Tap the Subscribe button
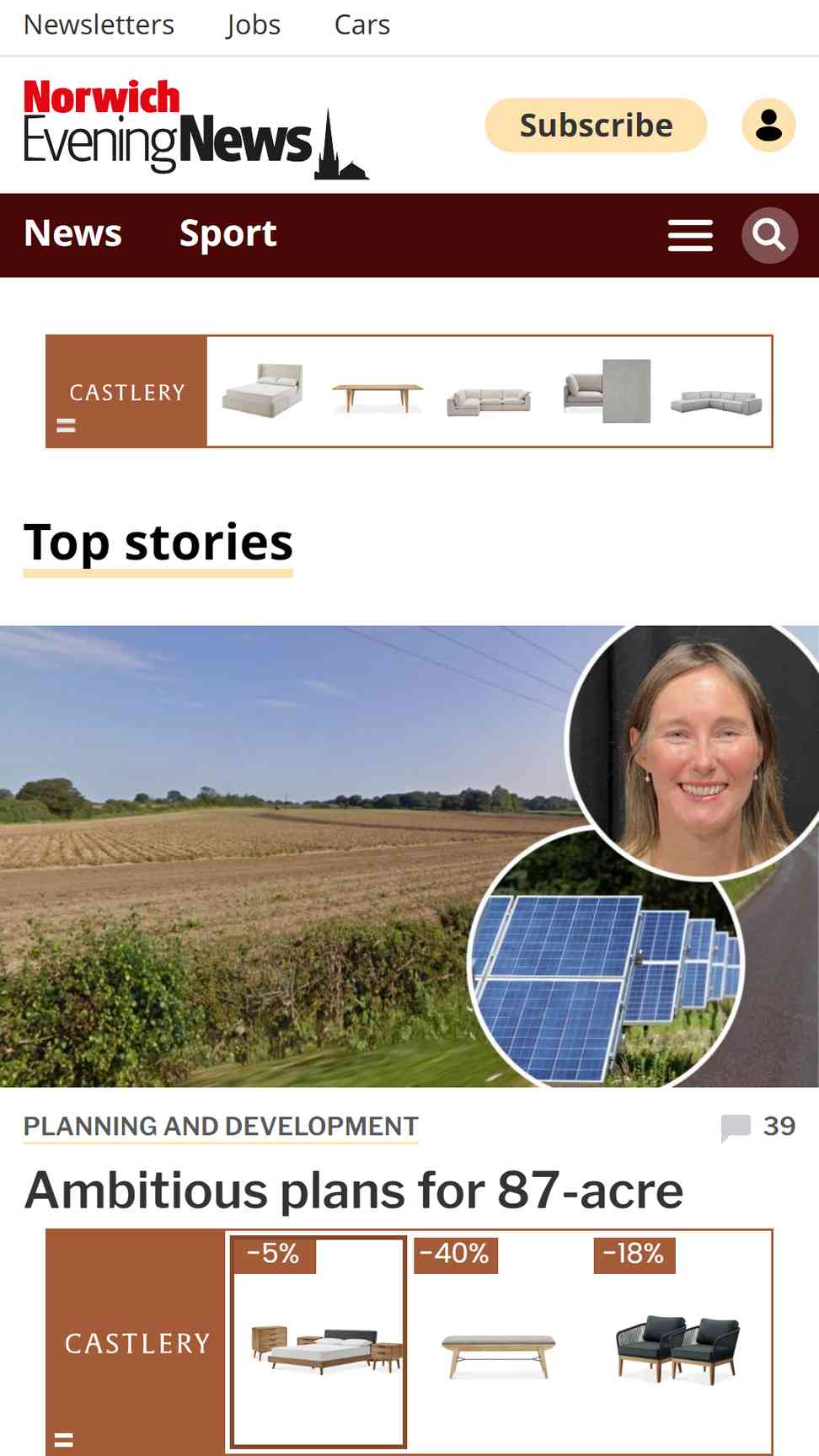The width and height of the screenshot is (819, 1456). 596,125
